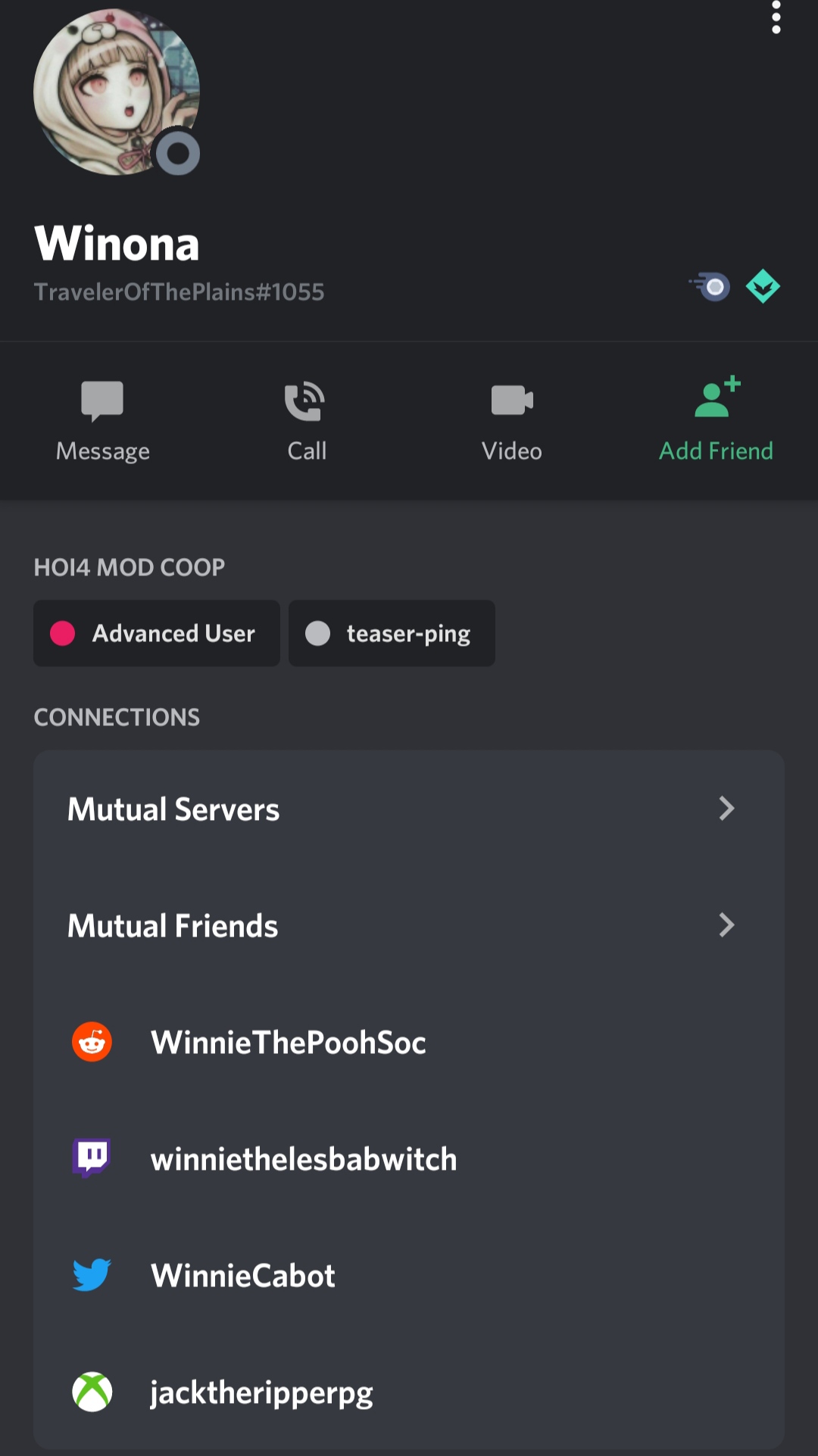Open the Reddit connection WinnieThePoohSoc
This screenshot has height=1456, width=818.
[x=409, y=1042]
